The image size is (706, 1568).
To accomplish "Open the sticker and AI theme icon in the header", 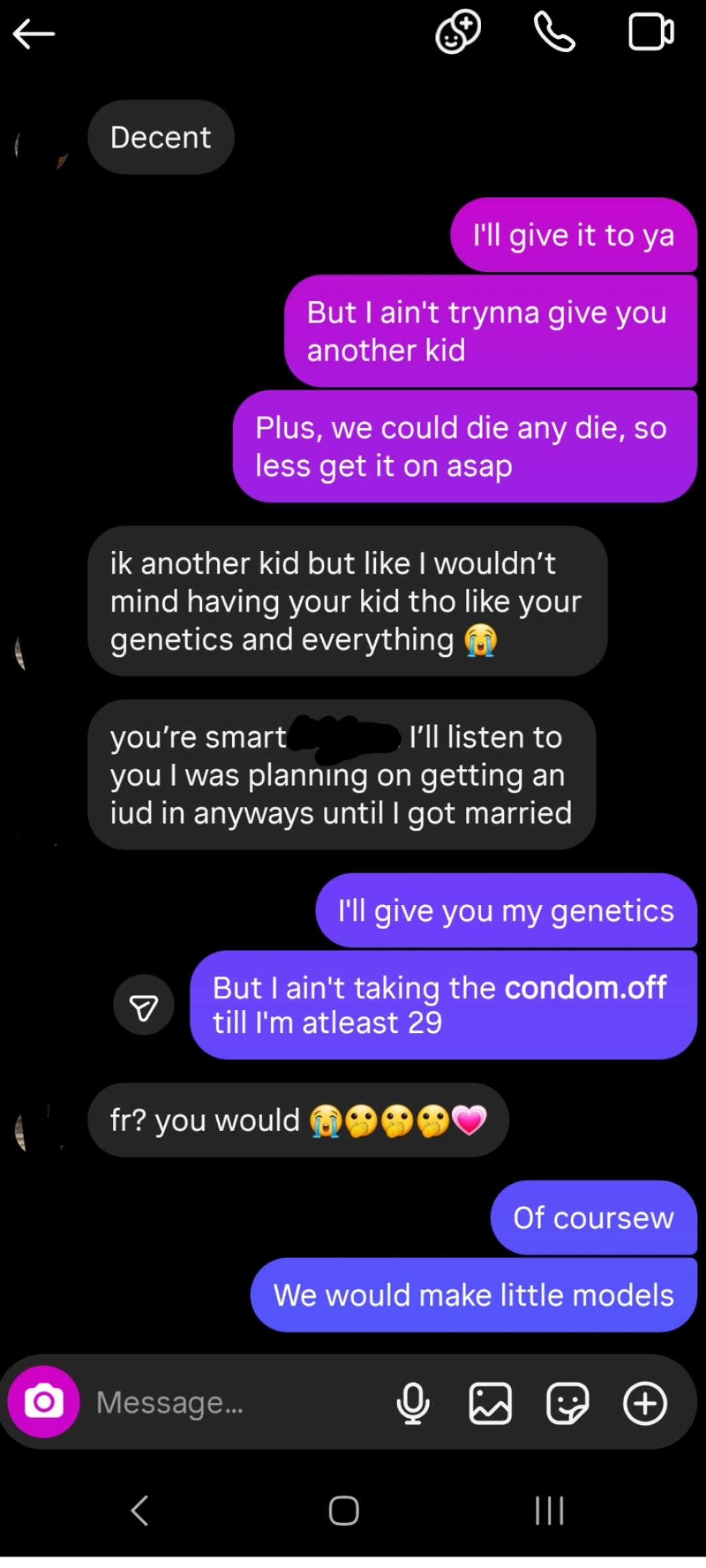I will pos(458,33).
